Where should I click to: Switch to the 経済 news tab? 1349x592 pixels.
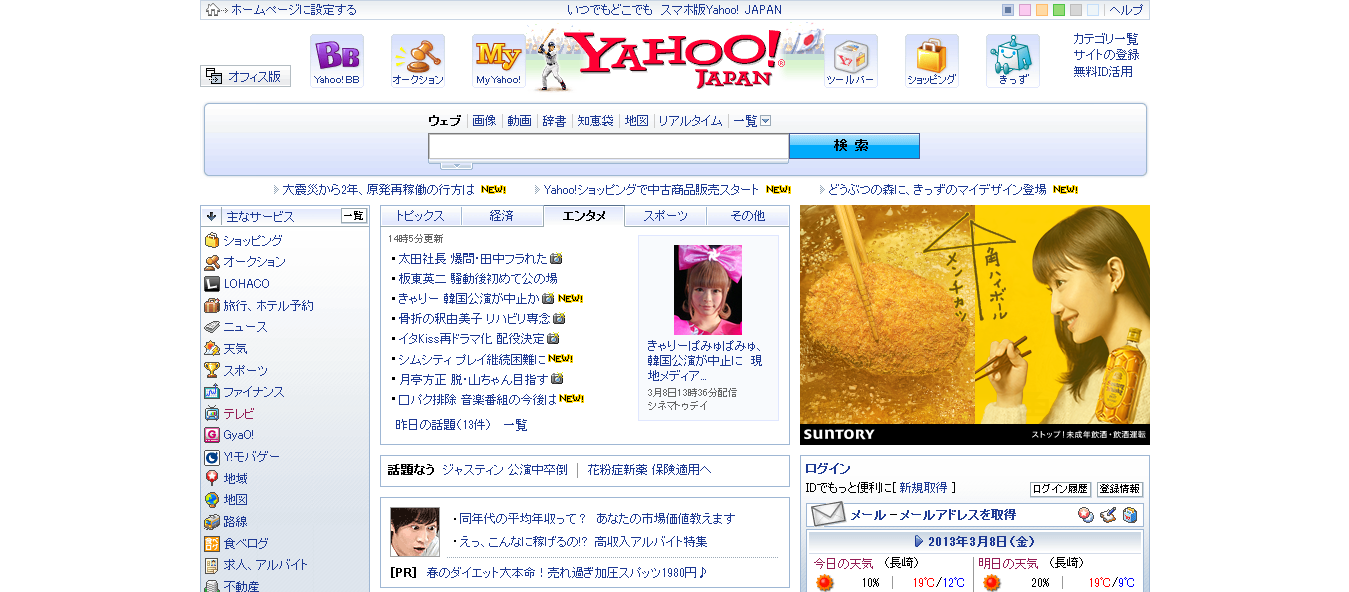click(x=502, y=216)
